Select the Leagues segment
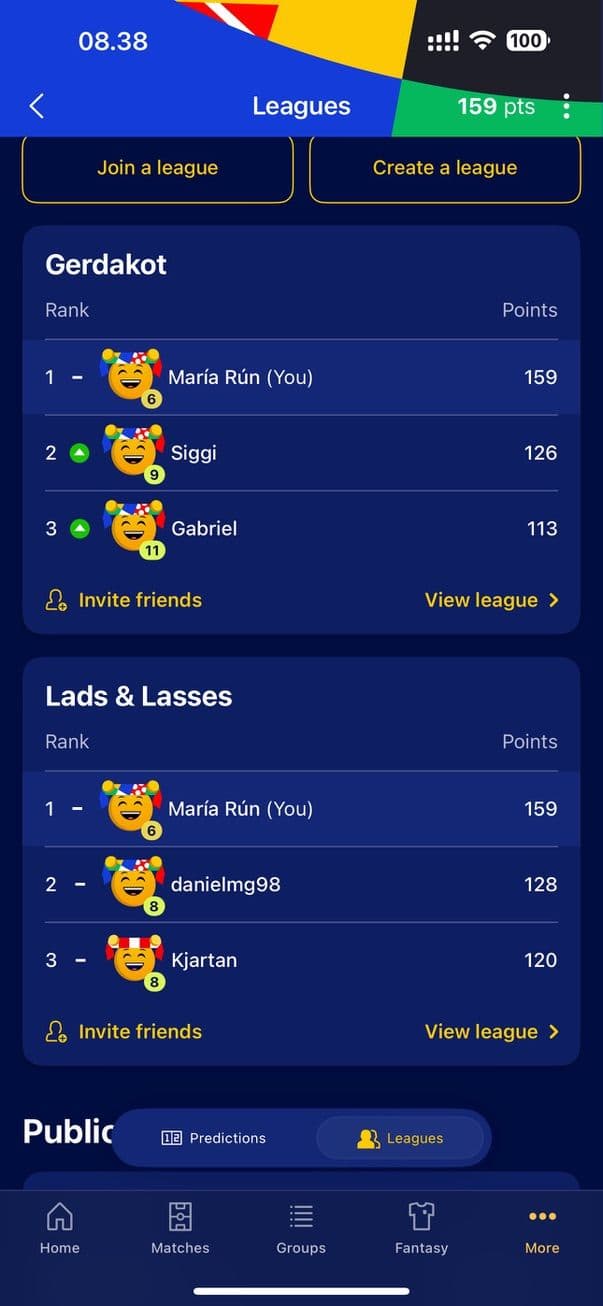The height and width of the screenshot is (1306, 603). coord(400,1138)
